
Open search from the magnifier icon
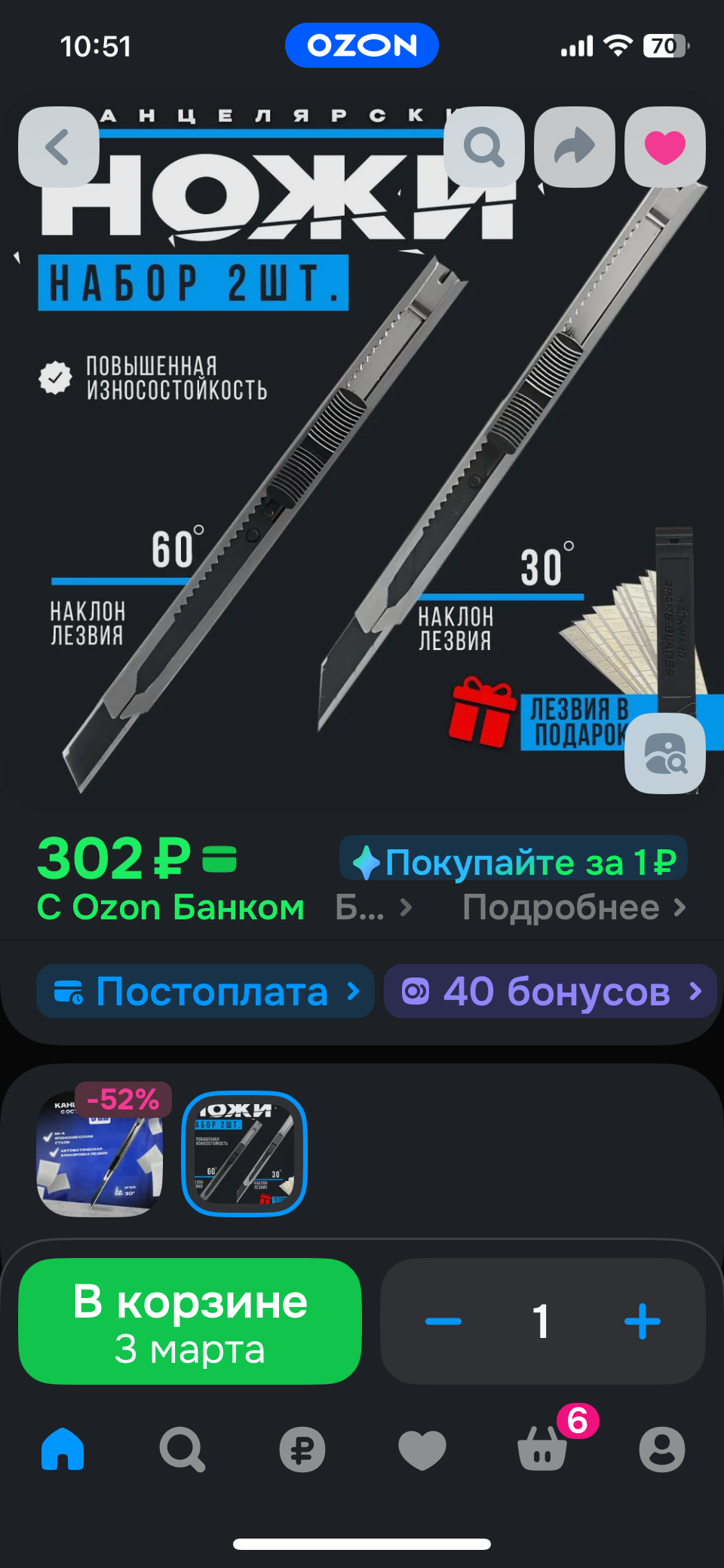(483, 147)
